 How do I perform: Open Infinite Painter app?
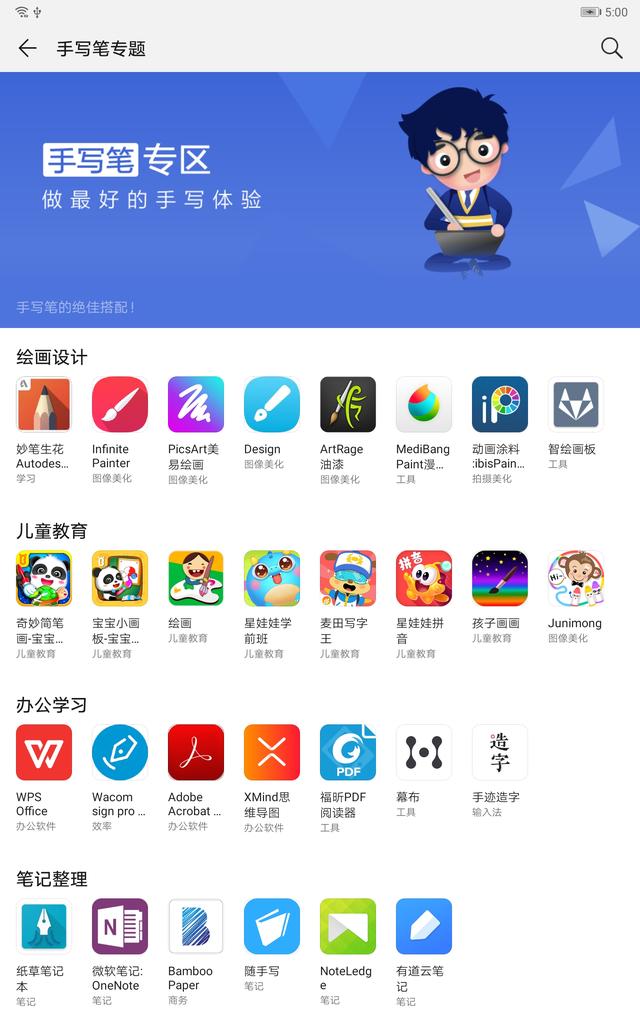click(x=120, y=405)
